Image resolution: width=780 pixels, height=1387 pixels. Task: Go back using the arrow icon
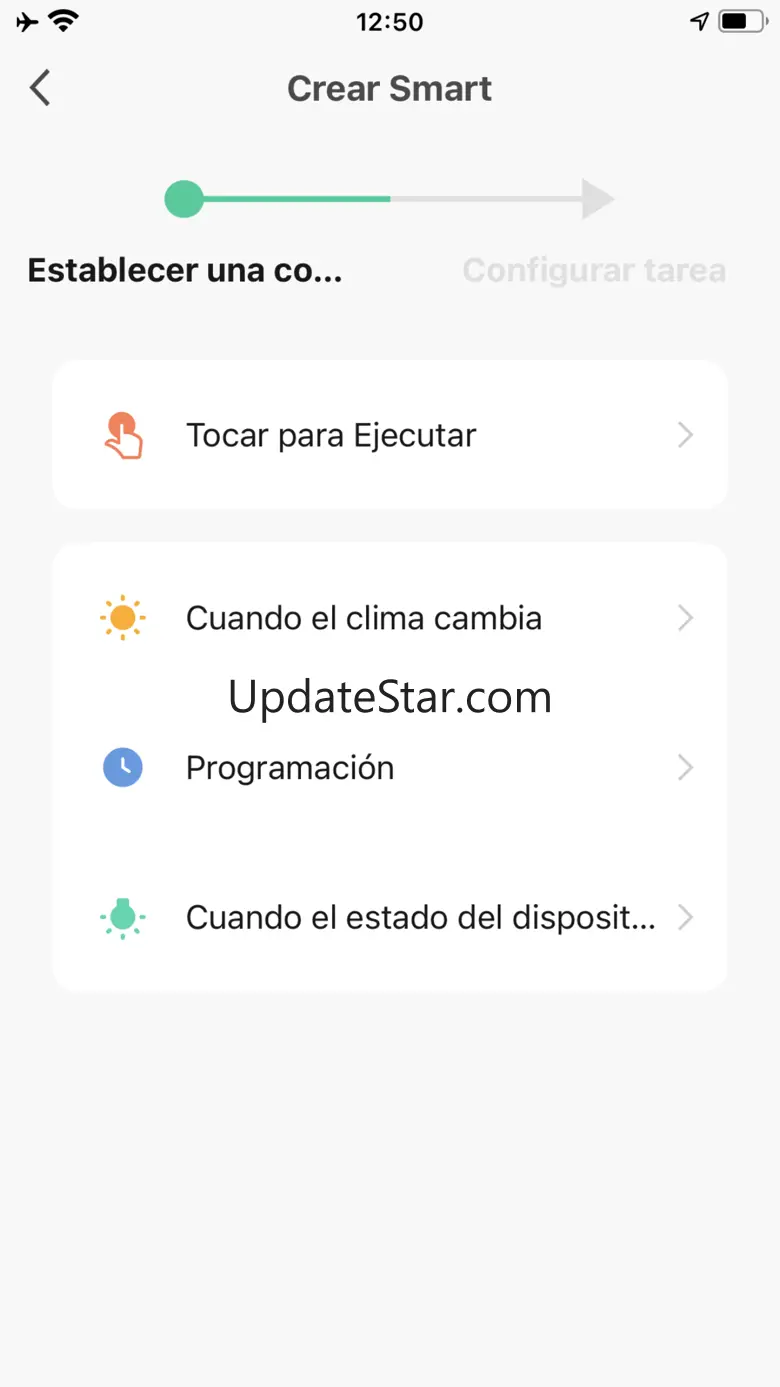click(x=40, y=88)
